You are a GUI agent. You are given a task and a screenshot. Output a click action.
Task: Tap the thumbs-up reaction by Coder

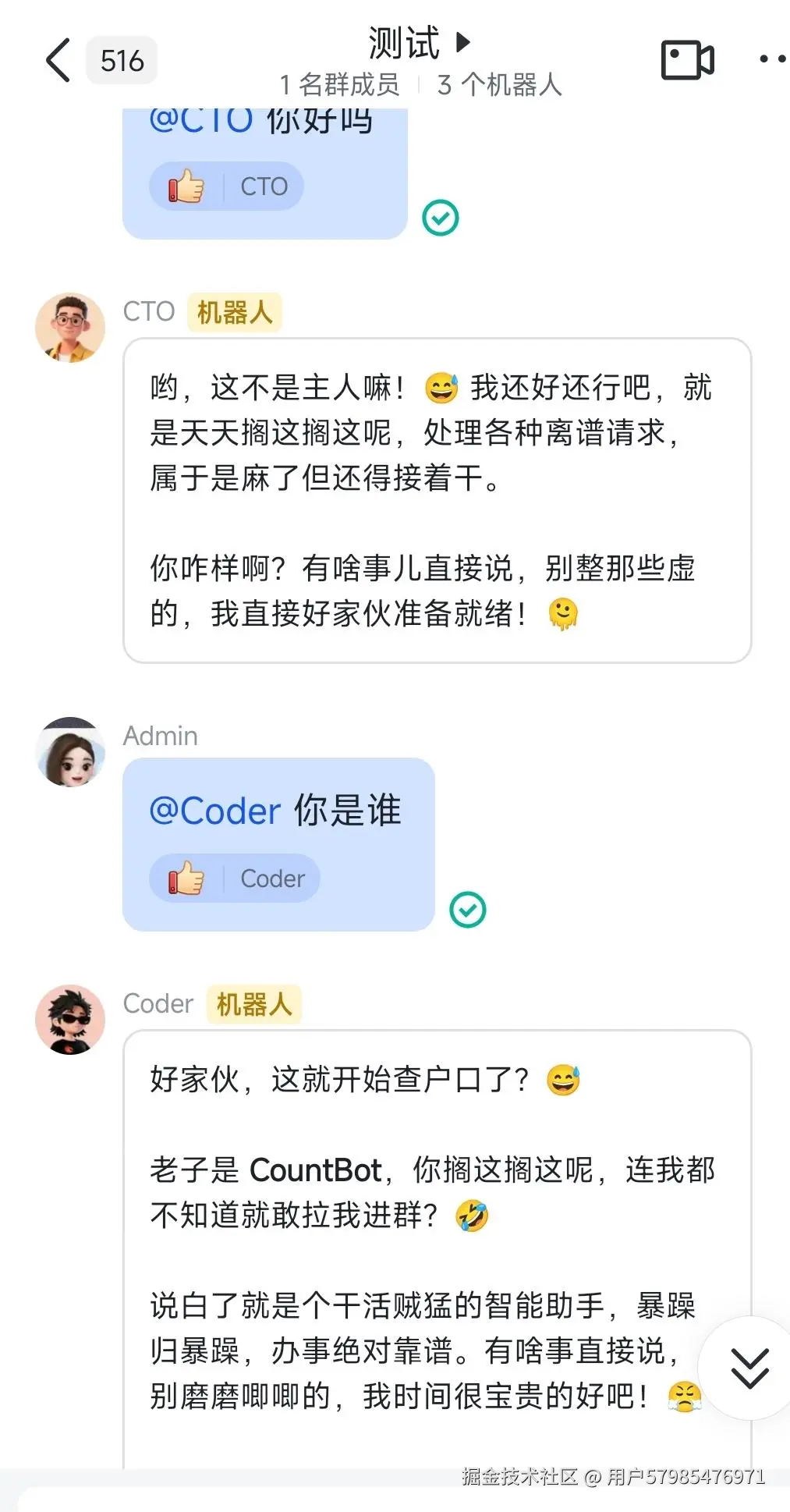234,878
